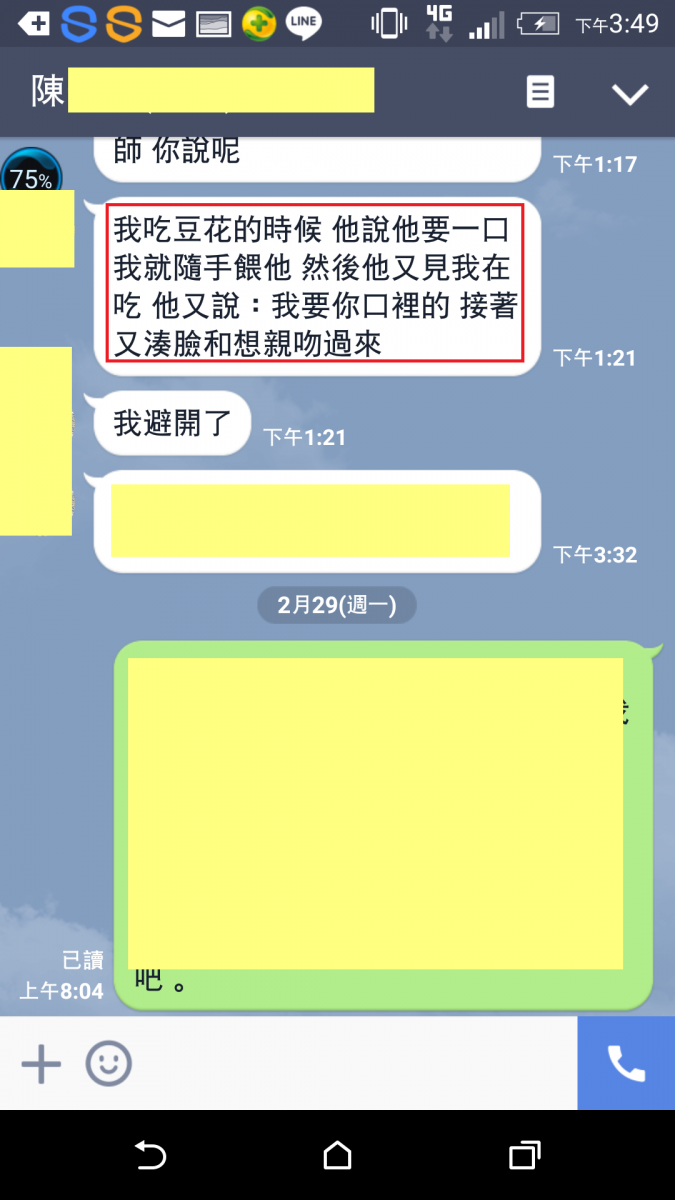
Task: Go back using system back button
Action: [150, 1156]
